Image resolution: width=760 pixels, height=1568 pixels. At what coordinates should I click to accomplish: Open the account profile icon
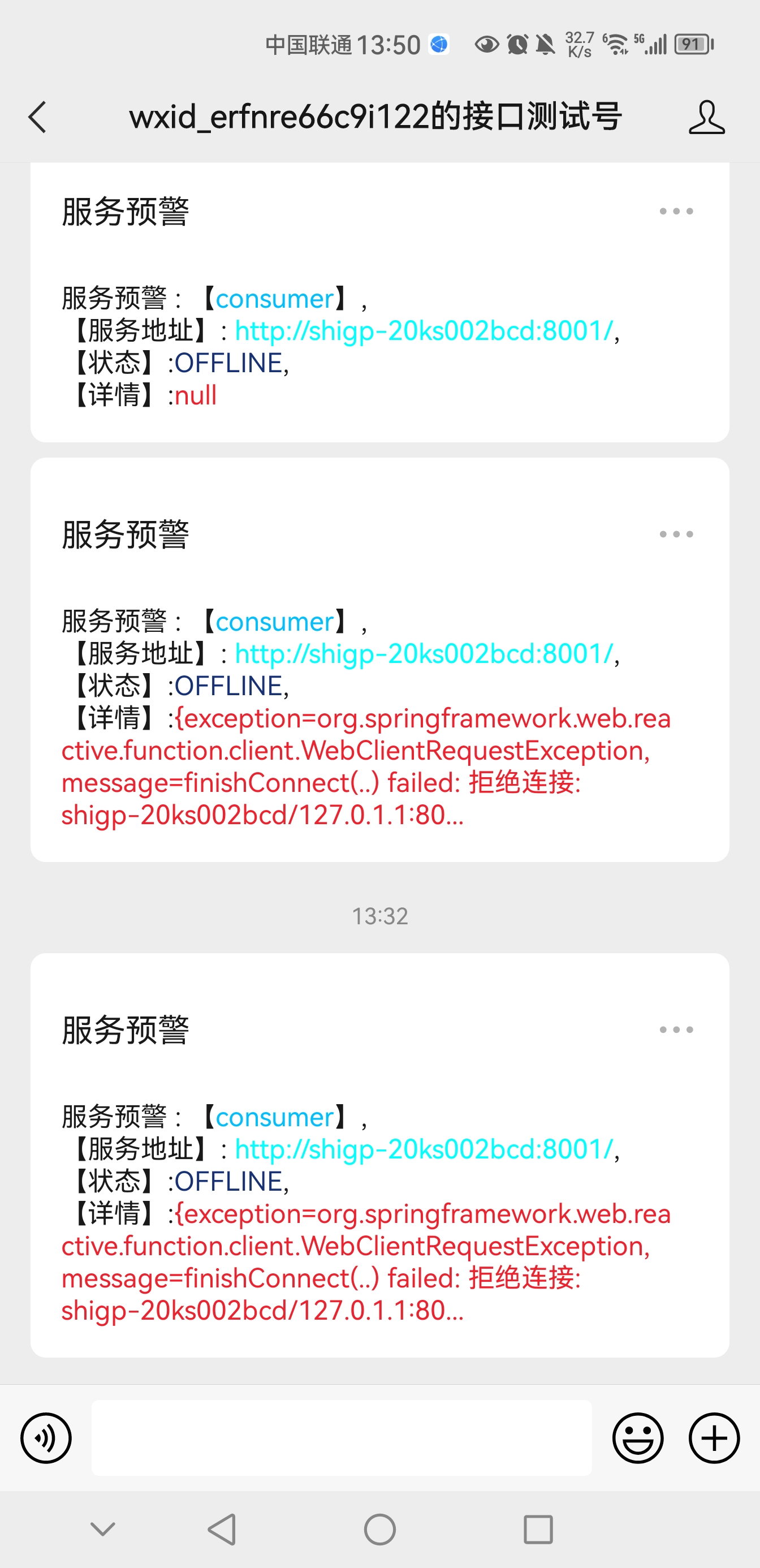coord(706,117)
